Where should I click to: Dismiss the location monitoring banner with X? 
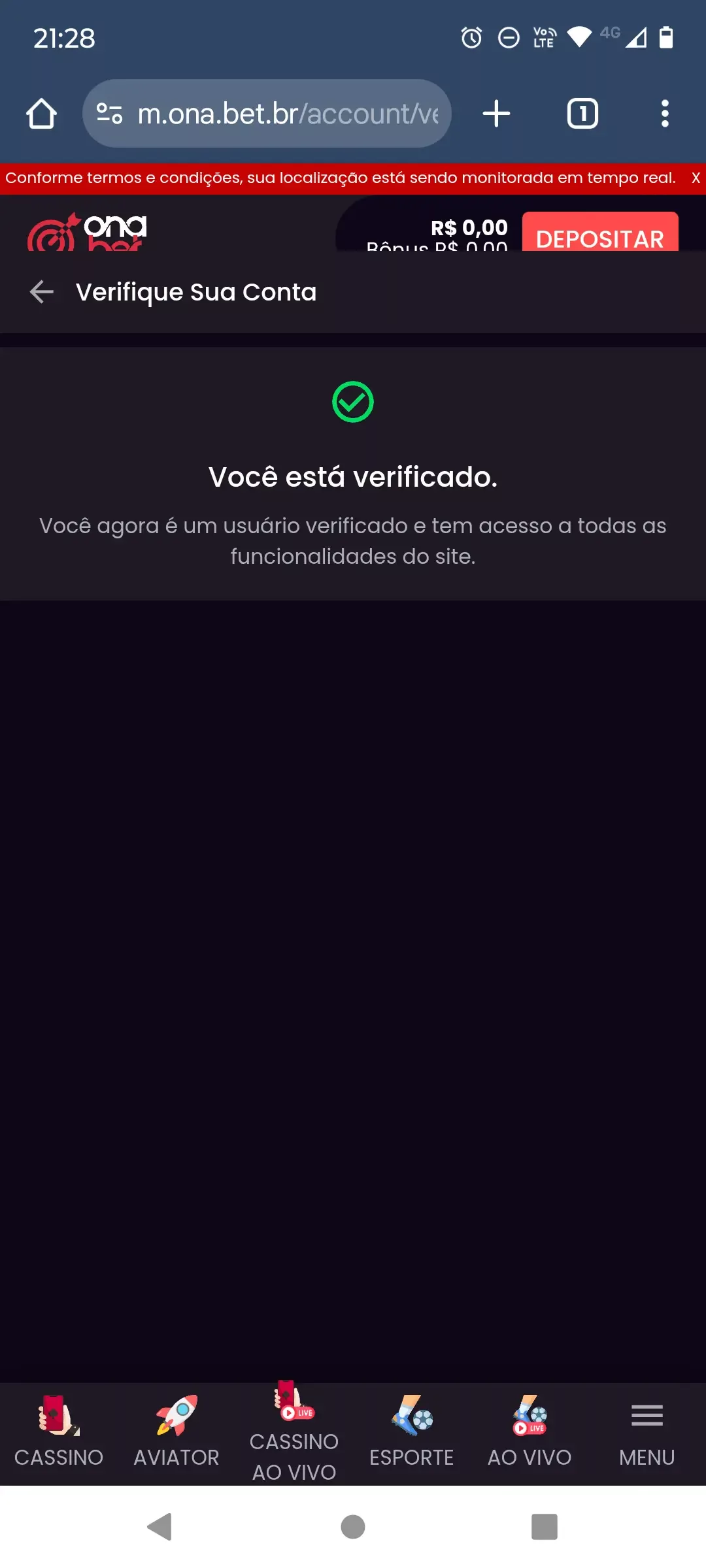695,177
